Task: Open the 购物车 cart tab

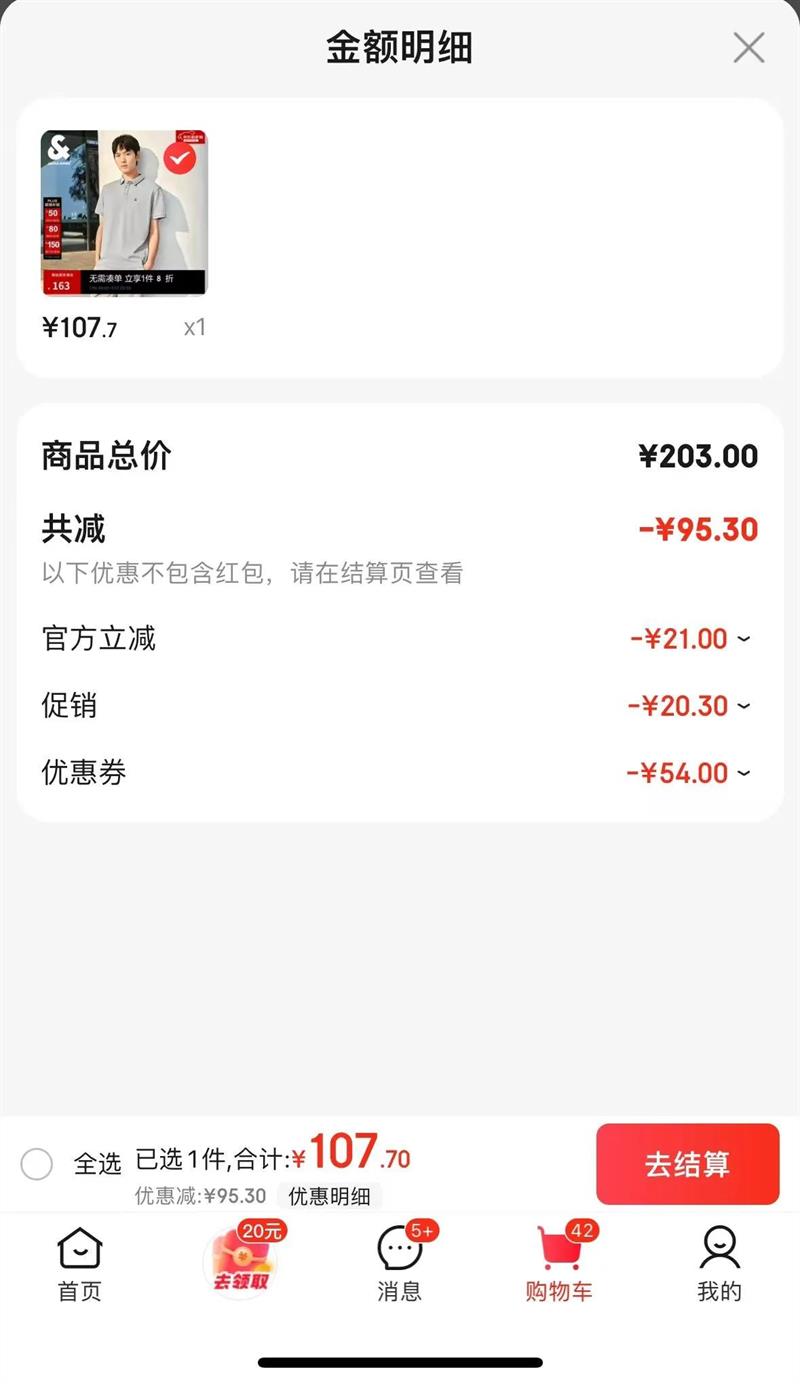Action: click(559, 1265)
